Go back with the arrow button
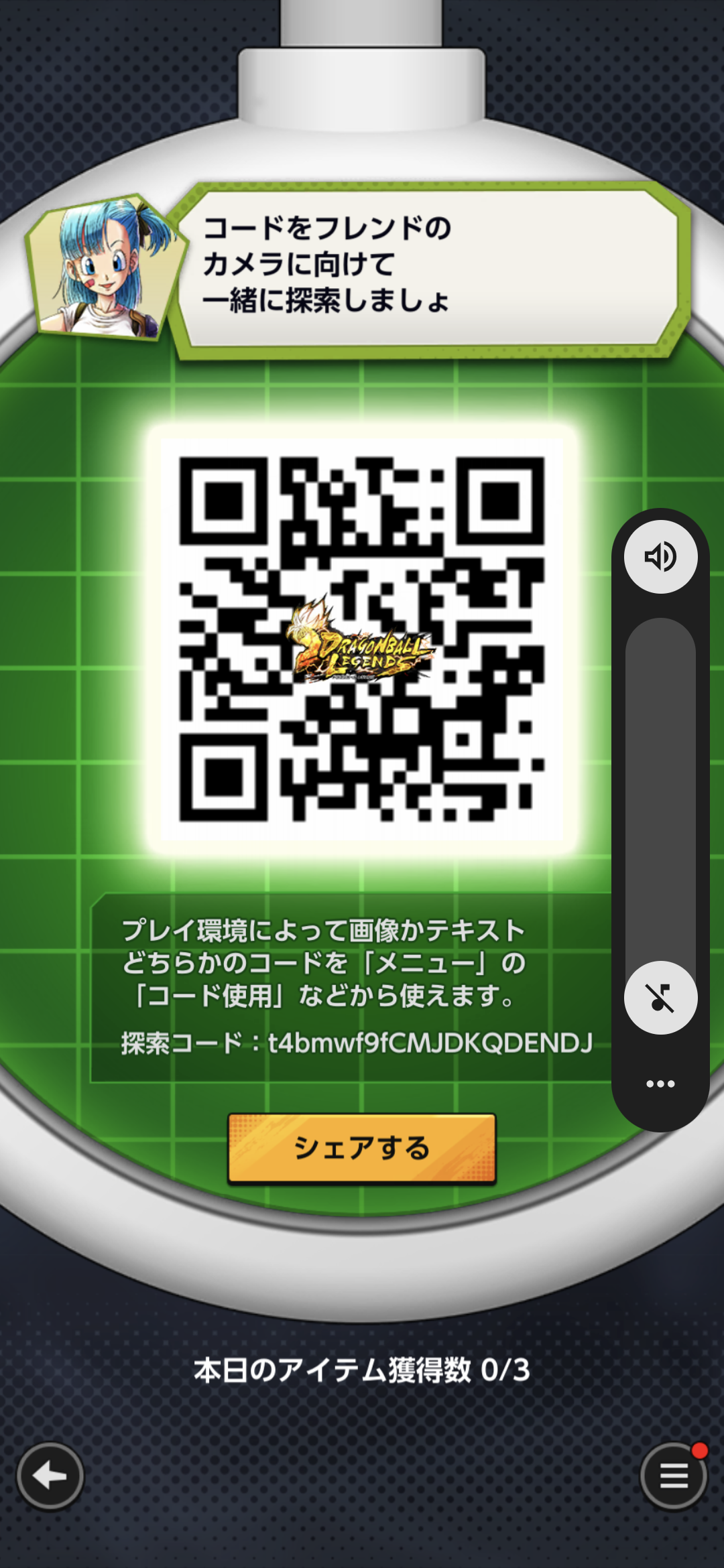This screenshot has height=1568, width=724. click(50, 1476)
